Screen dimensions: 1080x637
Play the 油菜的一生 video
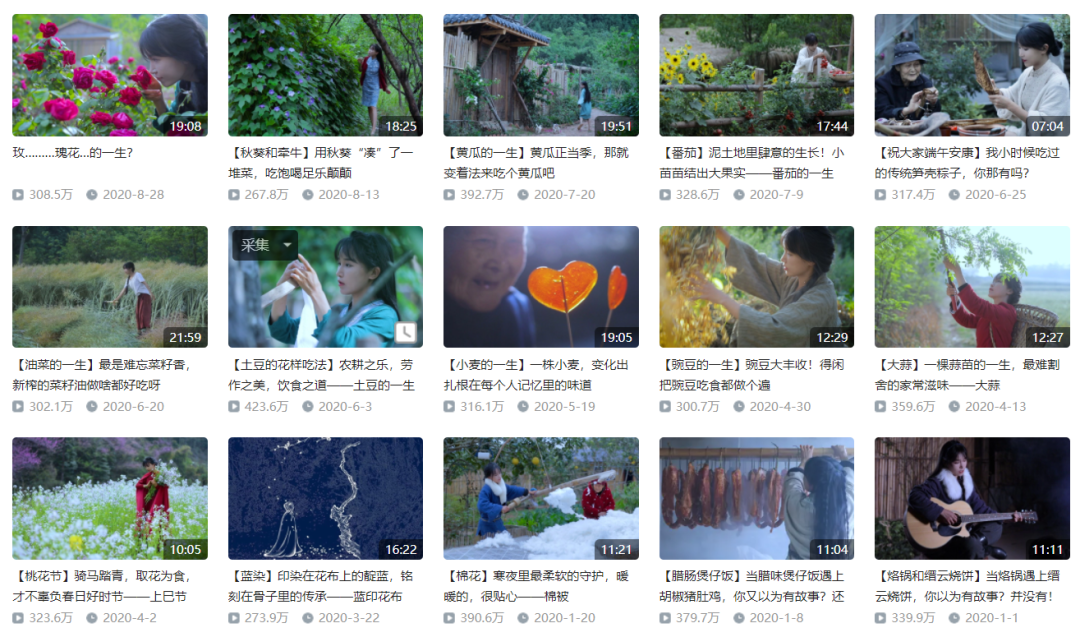[x=109, y=286]
